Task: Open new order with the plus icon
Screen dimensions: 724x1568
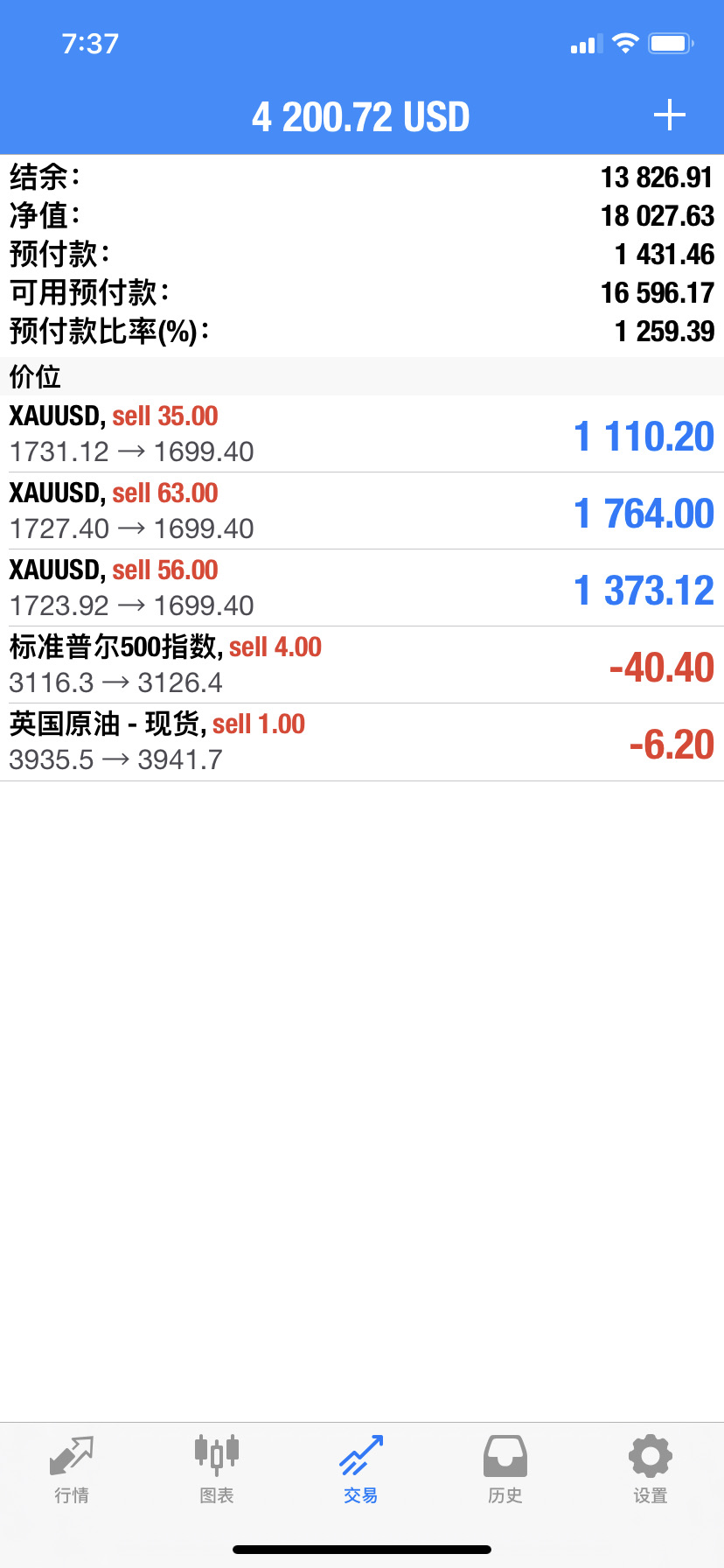Action: pos(669,115)
